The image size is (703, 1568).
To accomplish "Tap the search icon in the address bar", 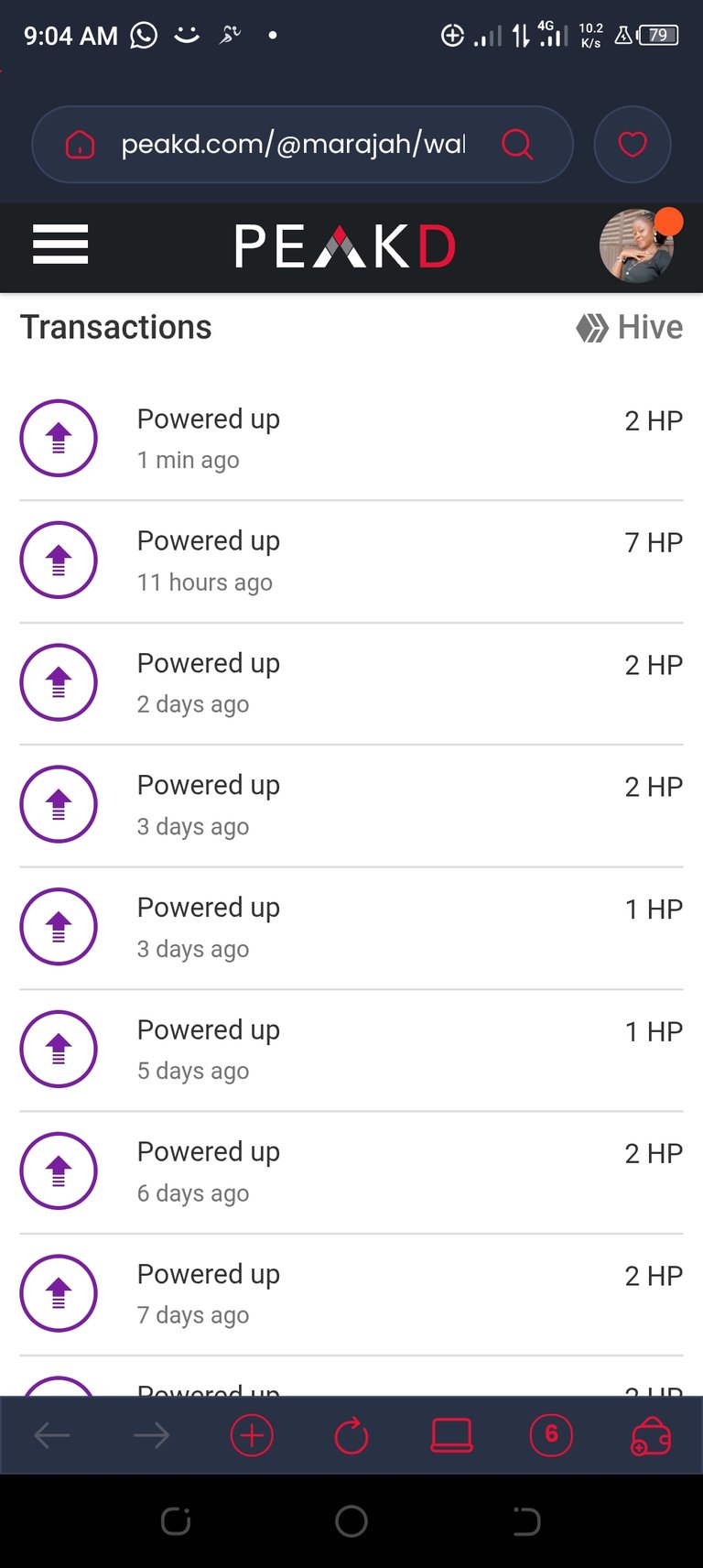I will (517, 144).
